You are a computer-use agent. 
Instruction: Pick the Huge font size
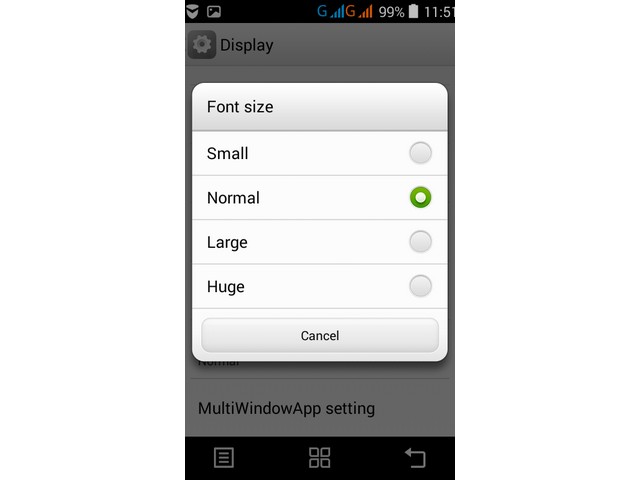coord(319,286)
